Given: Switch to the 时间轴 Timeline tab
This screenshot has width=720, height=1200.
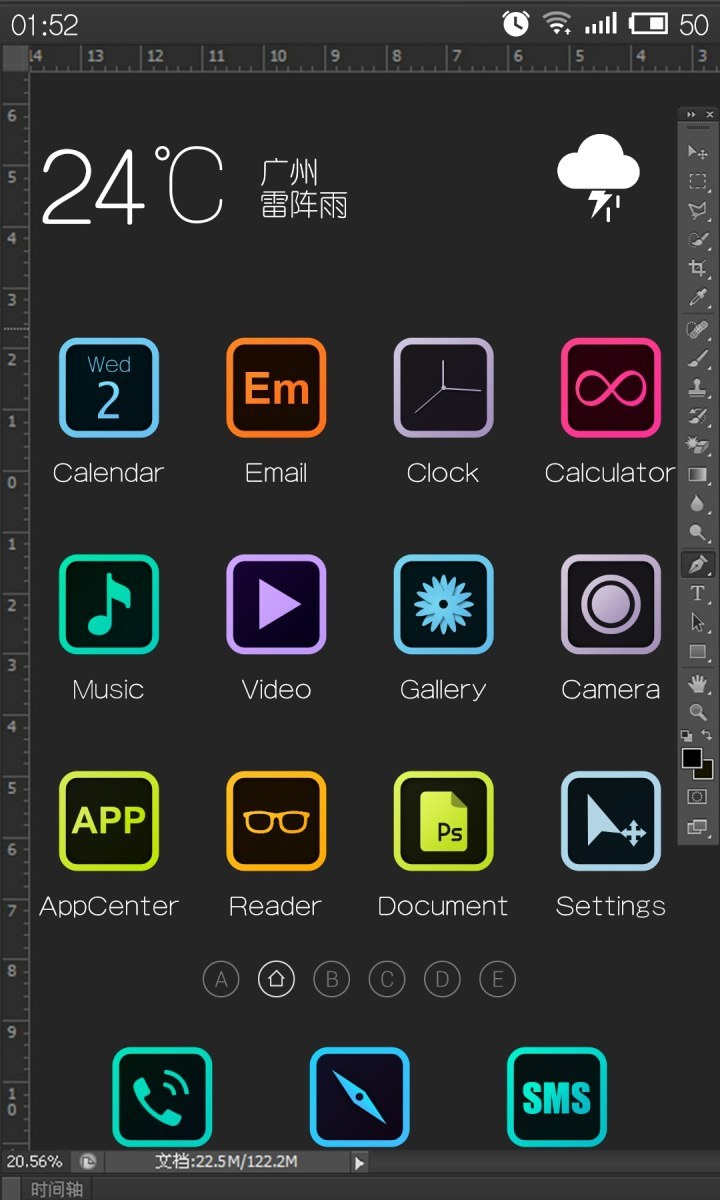Looking at the screenshot, I should tap(57, 1190).
